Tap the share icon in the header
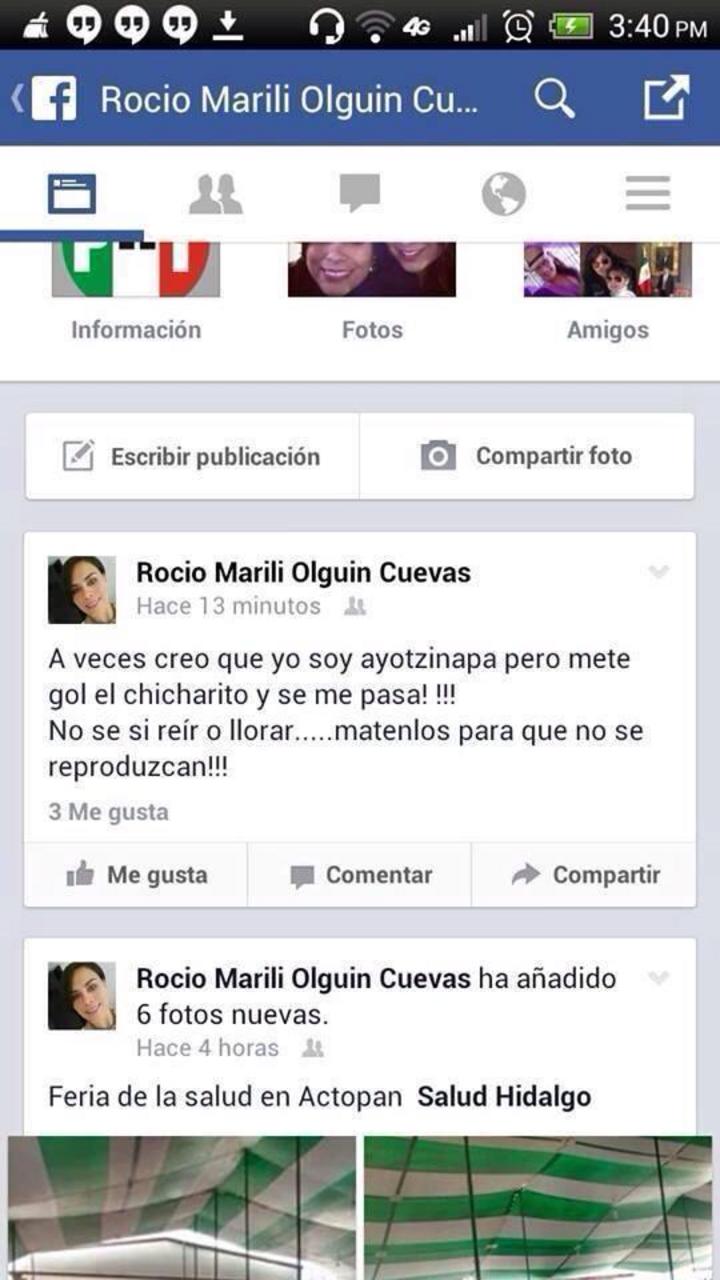 (666, 99)
